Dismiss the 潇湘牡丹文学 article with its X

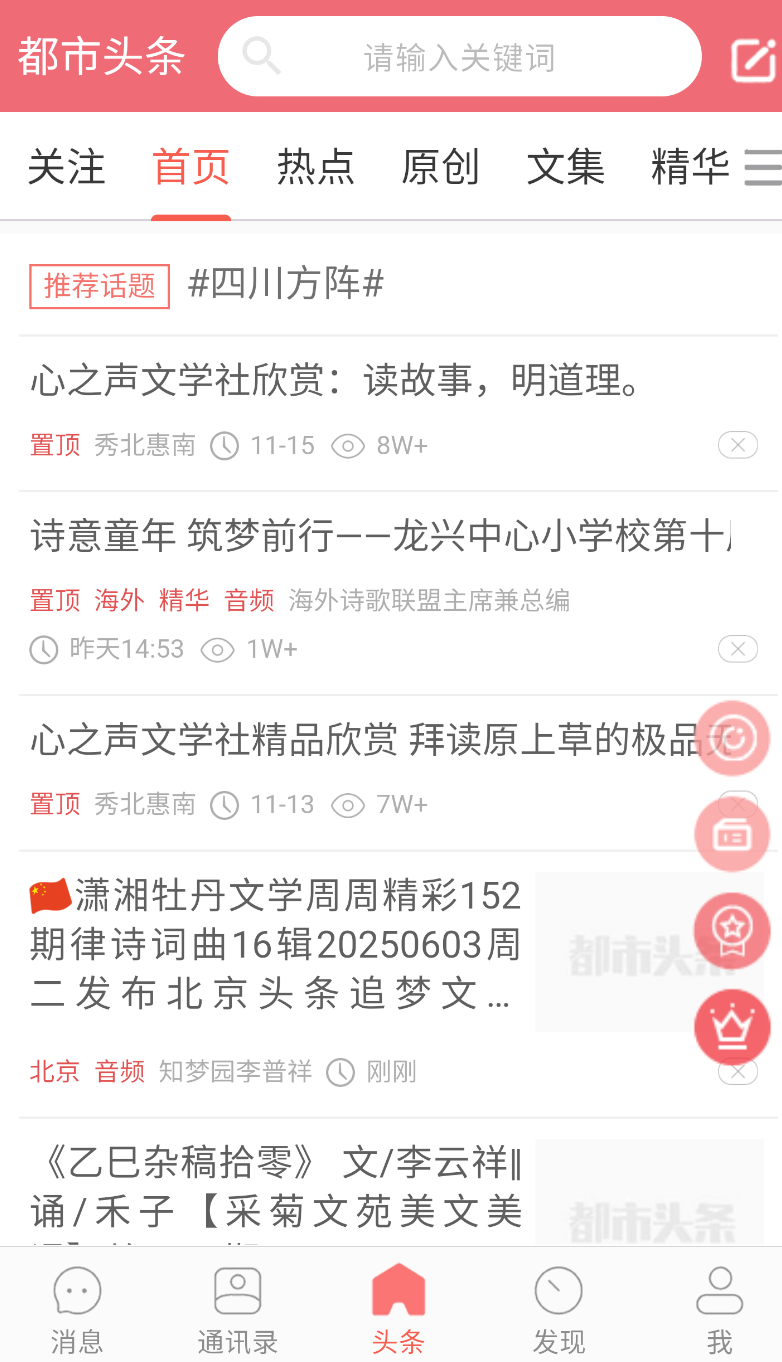click(737, 1071)
